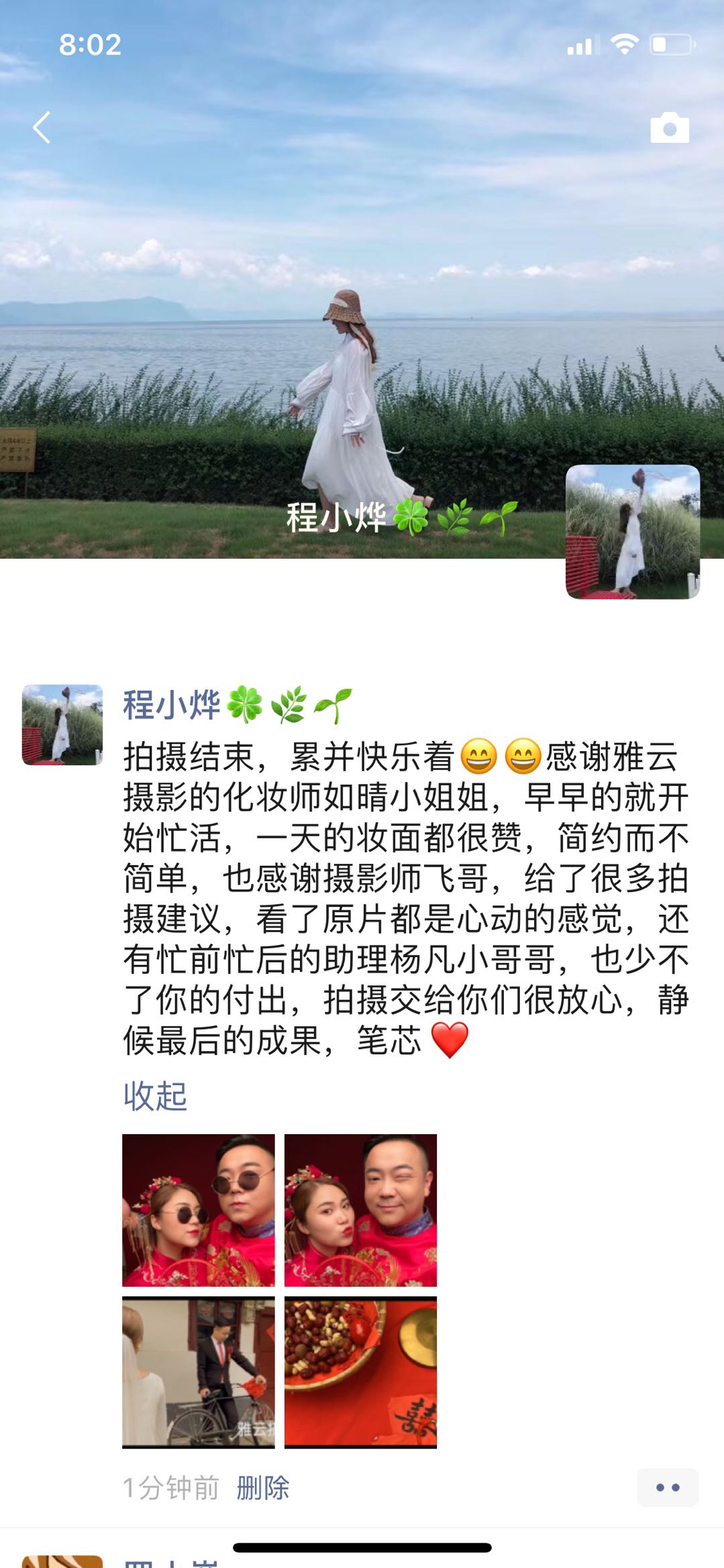
Task: View the photo of the couple wearing sunglasses
Action: (x=199, y=1210)
